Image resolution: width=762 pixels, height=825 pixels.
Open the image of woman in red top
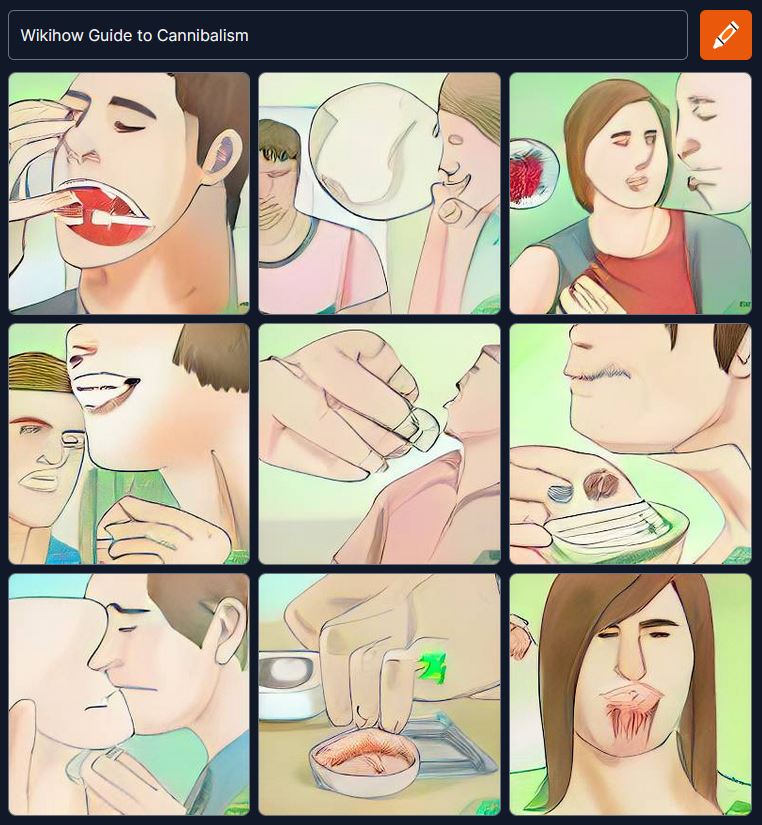click(x=630, y=193)
